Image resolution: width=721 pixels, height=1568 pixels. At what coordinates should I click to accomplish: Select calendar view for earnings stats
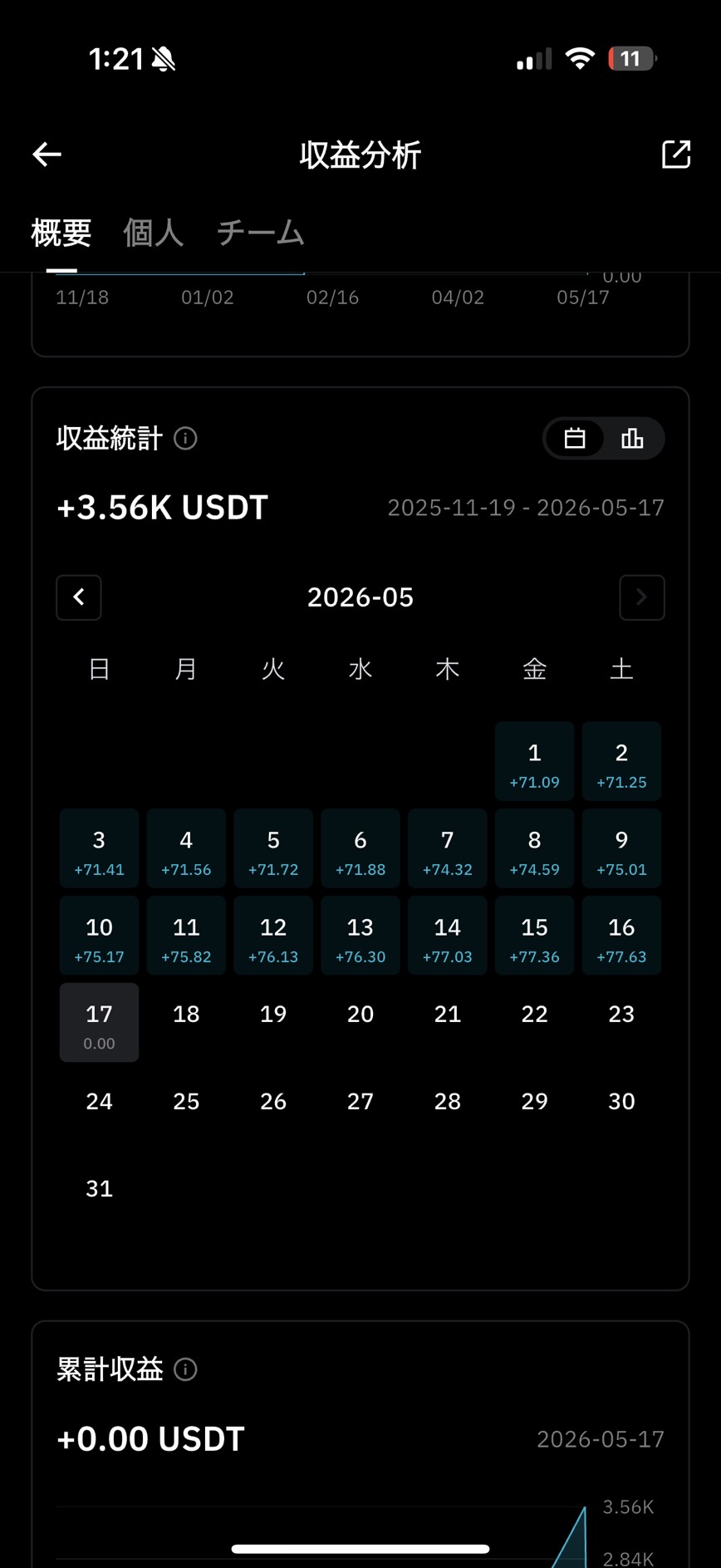point(575,438)
